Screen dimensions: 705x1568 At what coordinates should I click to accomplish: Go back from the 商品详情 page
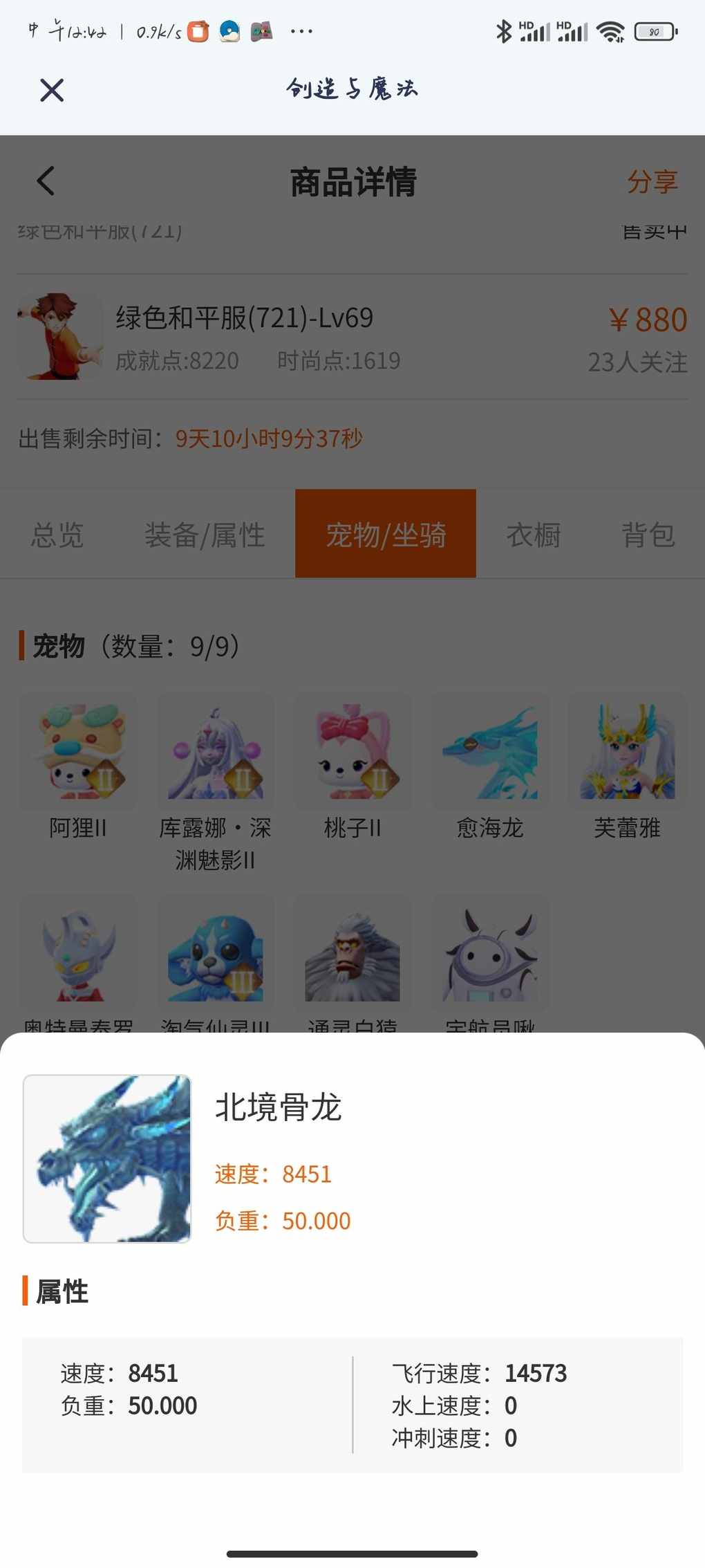[x=46, y=181]
